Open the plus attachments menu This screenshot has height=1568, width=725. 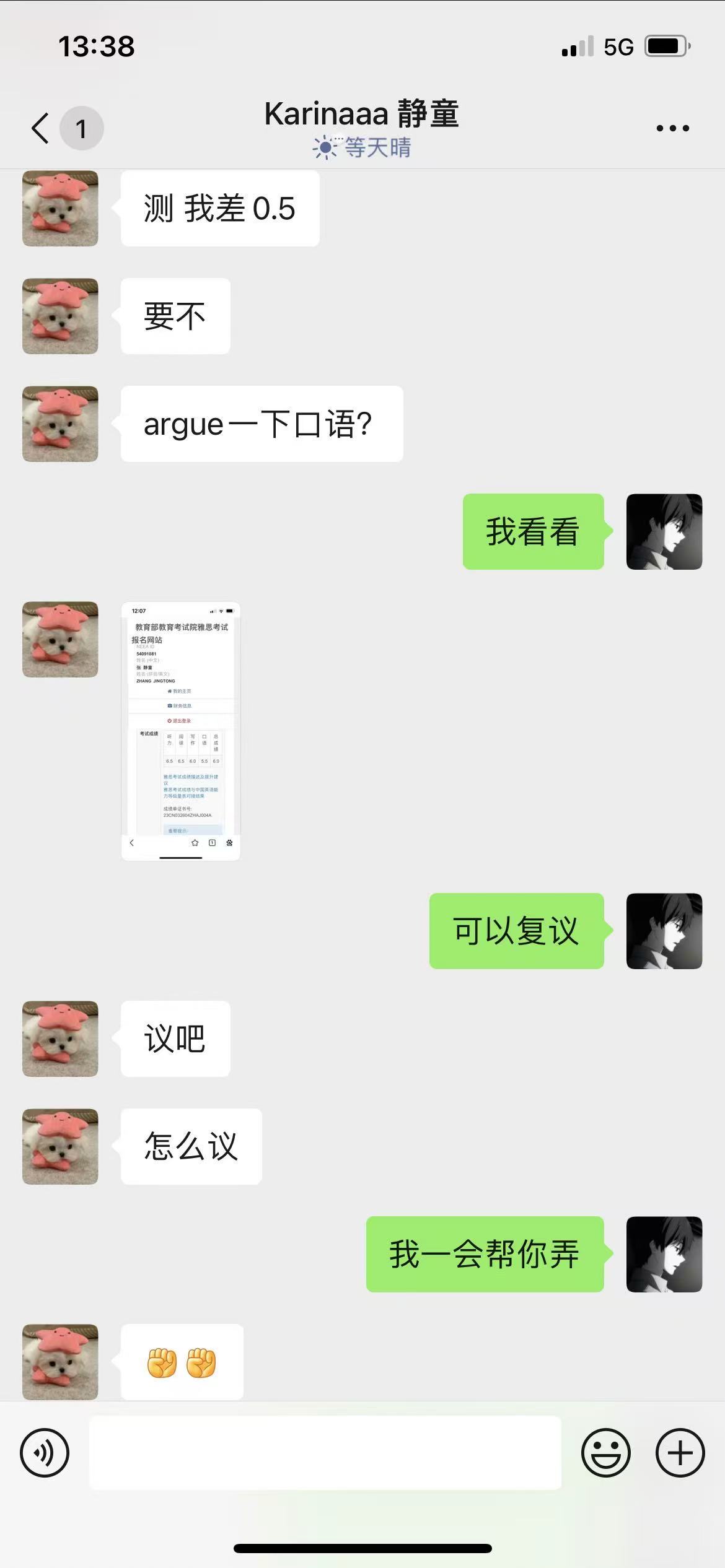point(680,1453)
